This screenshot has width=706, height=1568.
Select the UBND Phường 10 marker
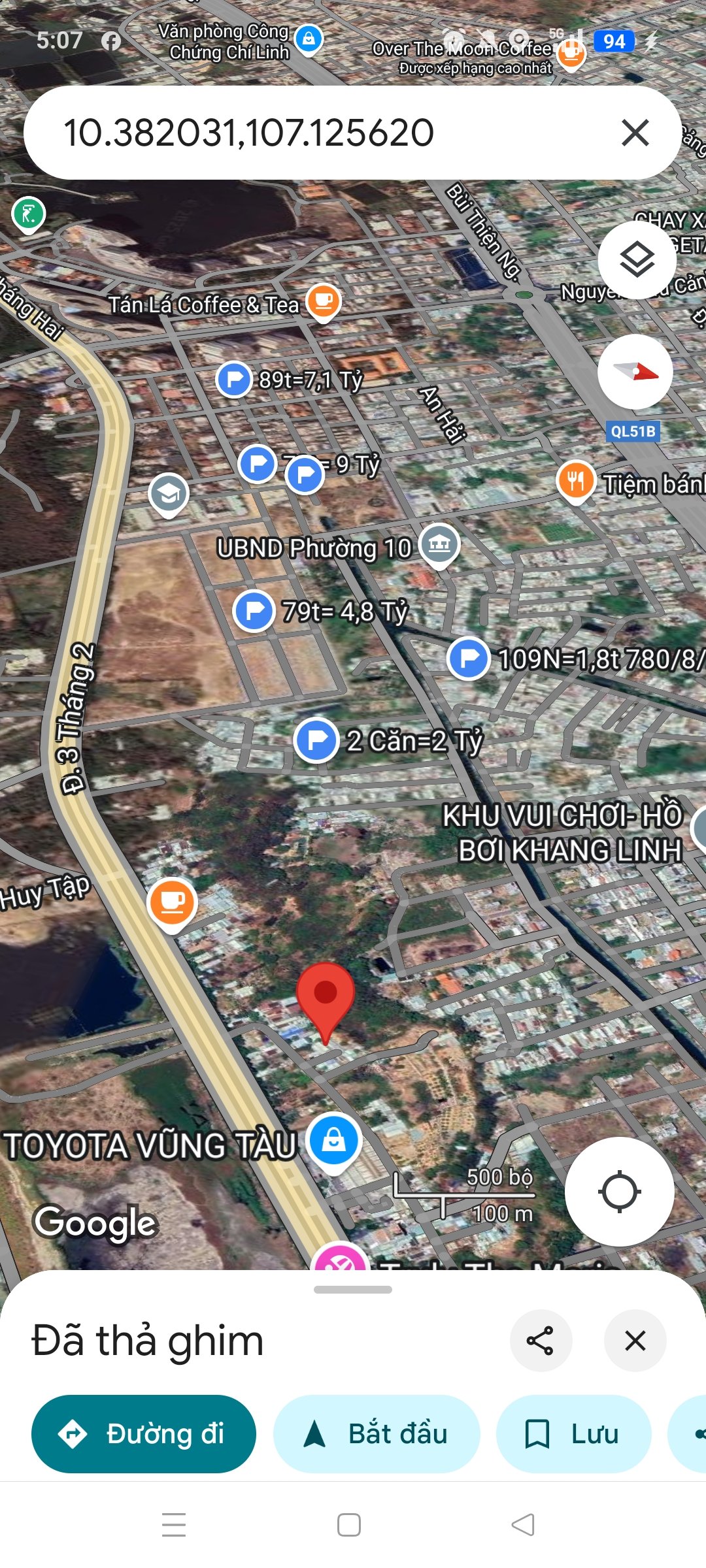pyautogui.click(x=439, y=544)
